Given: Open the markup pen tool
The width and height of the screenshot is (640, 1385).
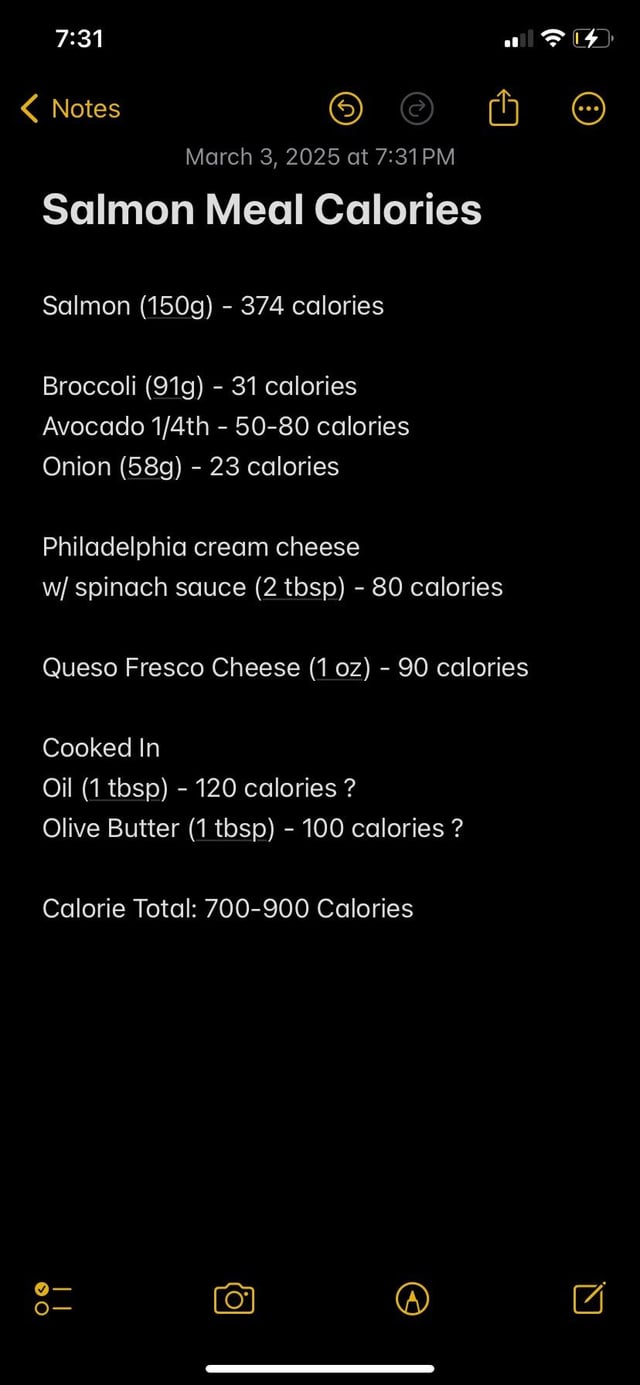Looking at the screenshot, I should [x=413, y=1298].
